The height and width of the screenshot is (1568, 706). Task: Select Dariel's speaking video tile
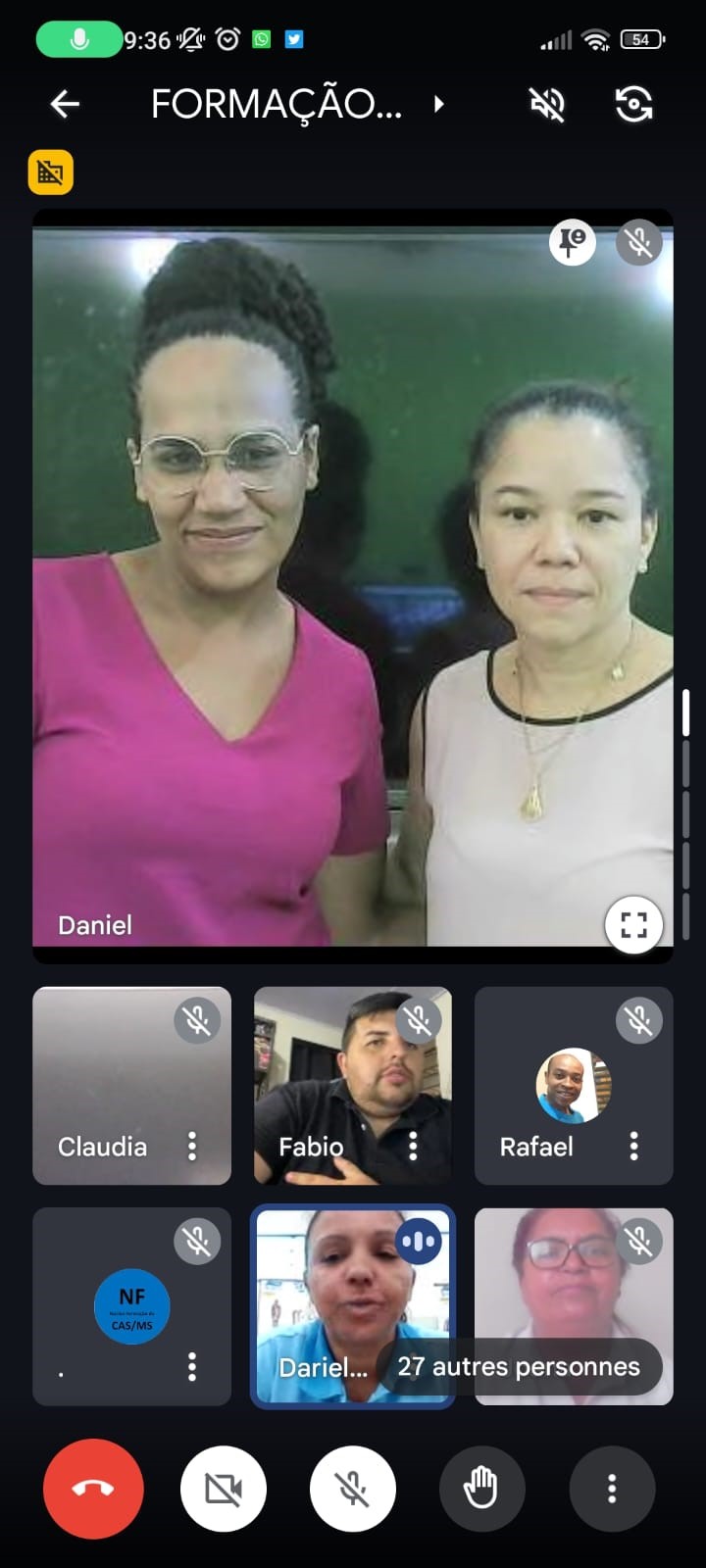click(x=353, y=1306)
